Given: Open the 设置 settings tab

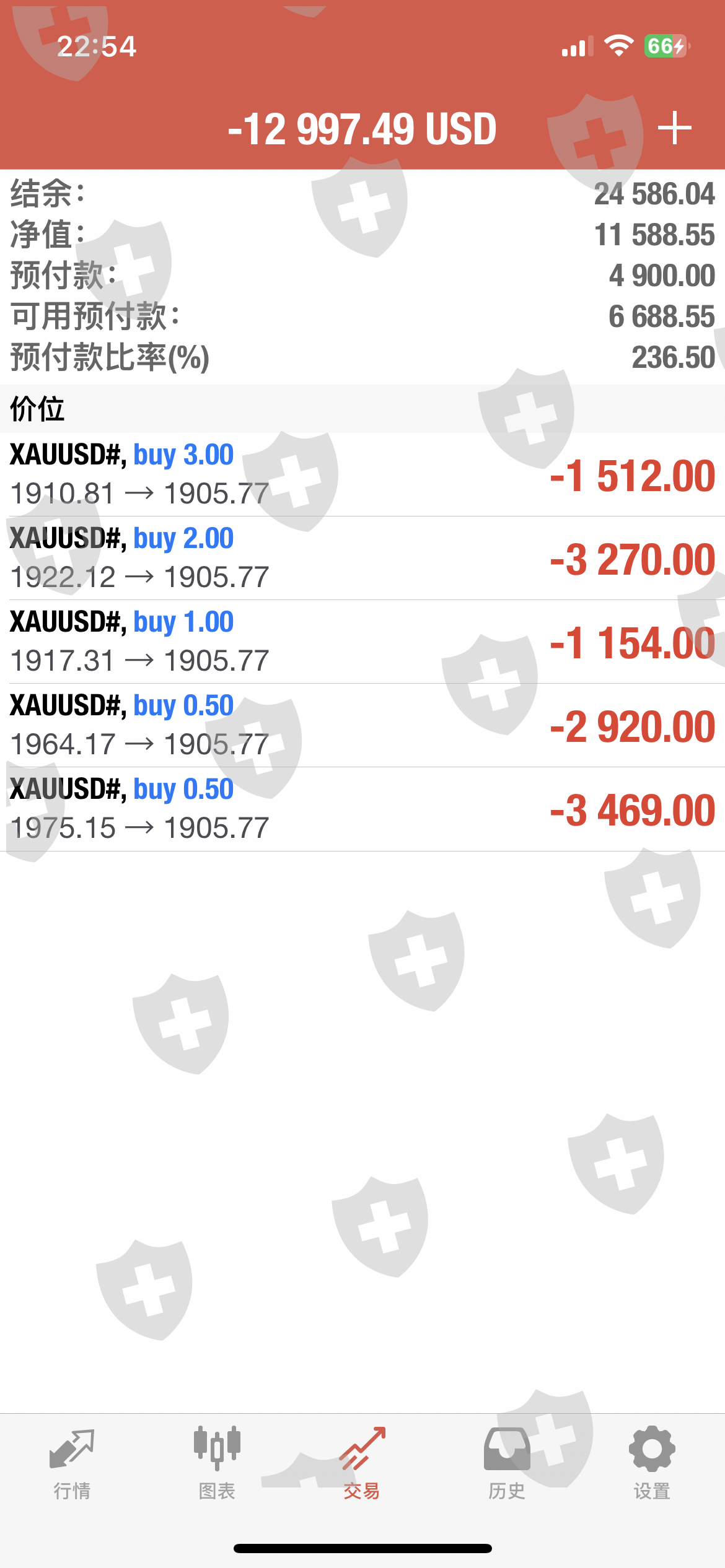Looking at the screenshot, I should click(x=652, y=1464).
